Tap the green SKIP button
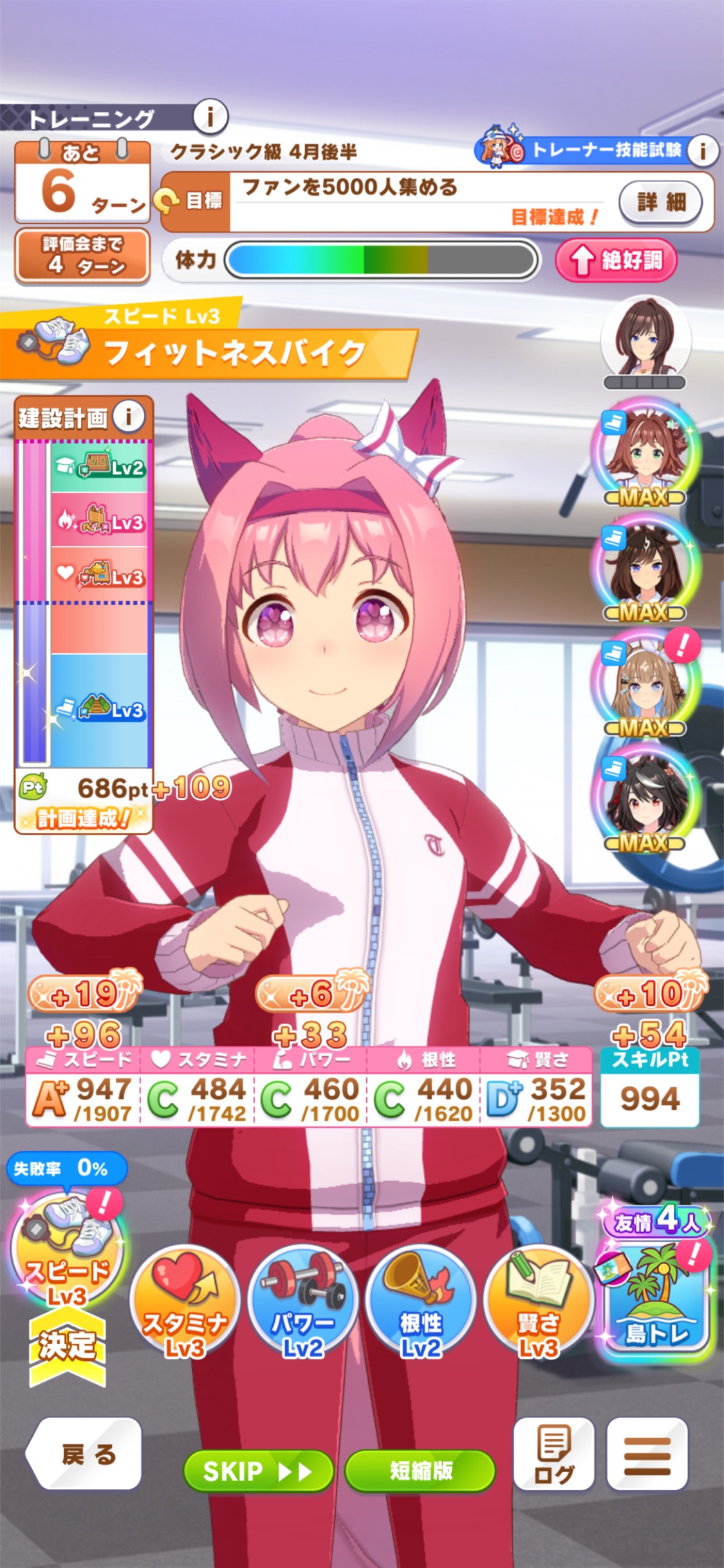The height and width of the screenshot is (1568, 724). pos(259,1470)
